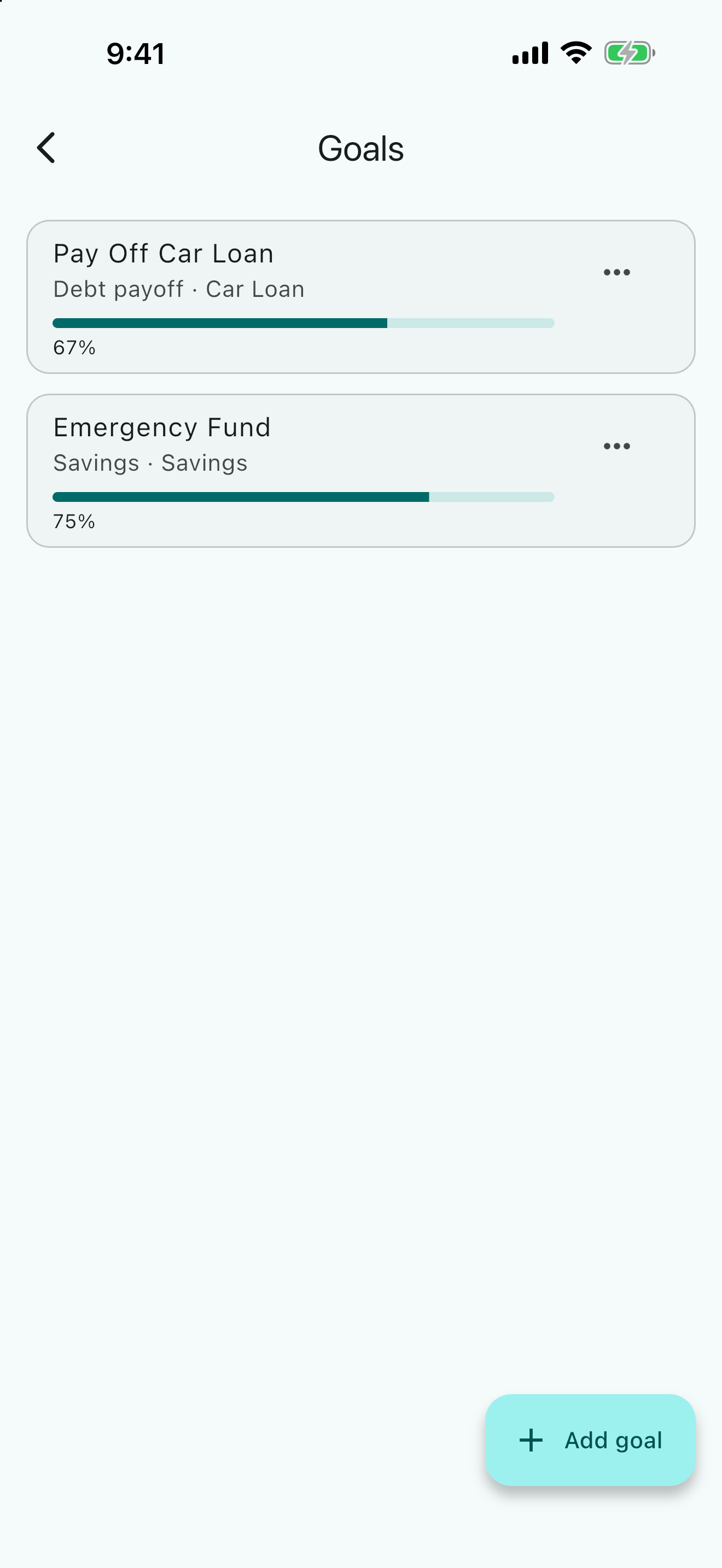The width and height of the screenshot is (722, 1568).
Task: Open the Pay Off Car Loan goal
Action: click(x=360, y=297)
